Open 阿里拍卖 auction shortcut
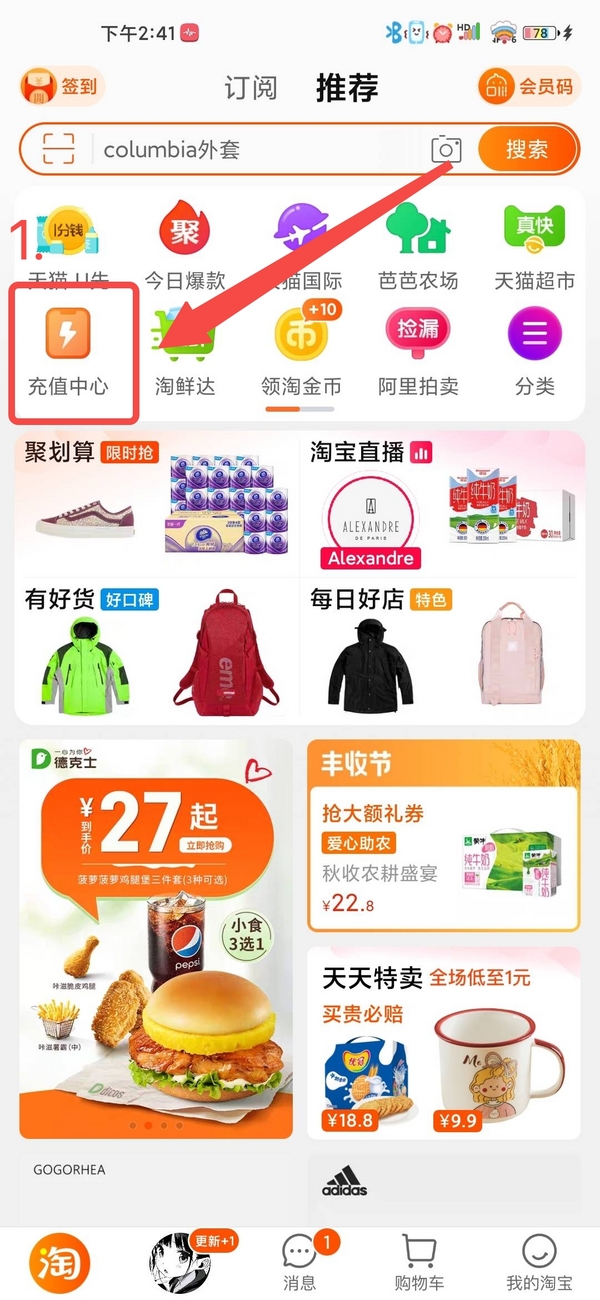Image resolution: width=600 pixels, height=1300 pixels. click(418, 352)
